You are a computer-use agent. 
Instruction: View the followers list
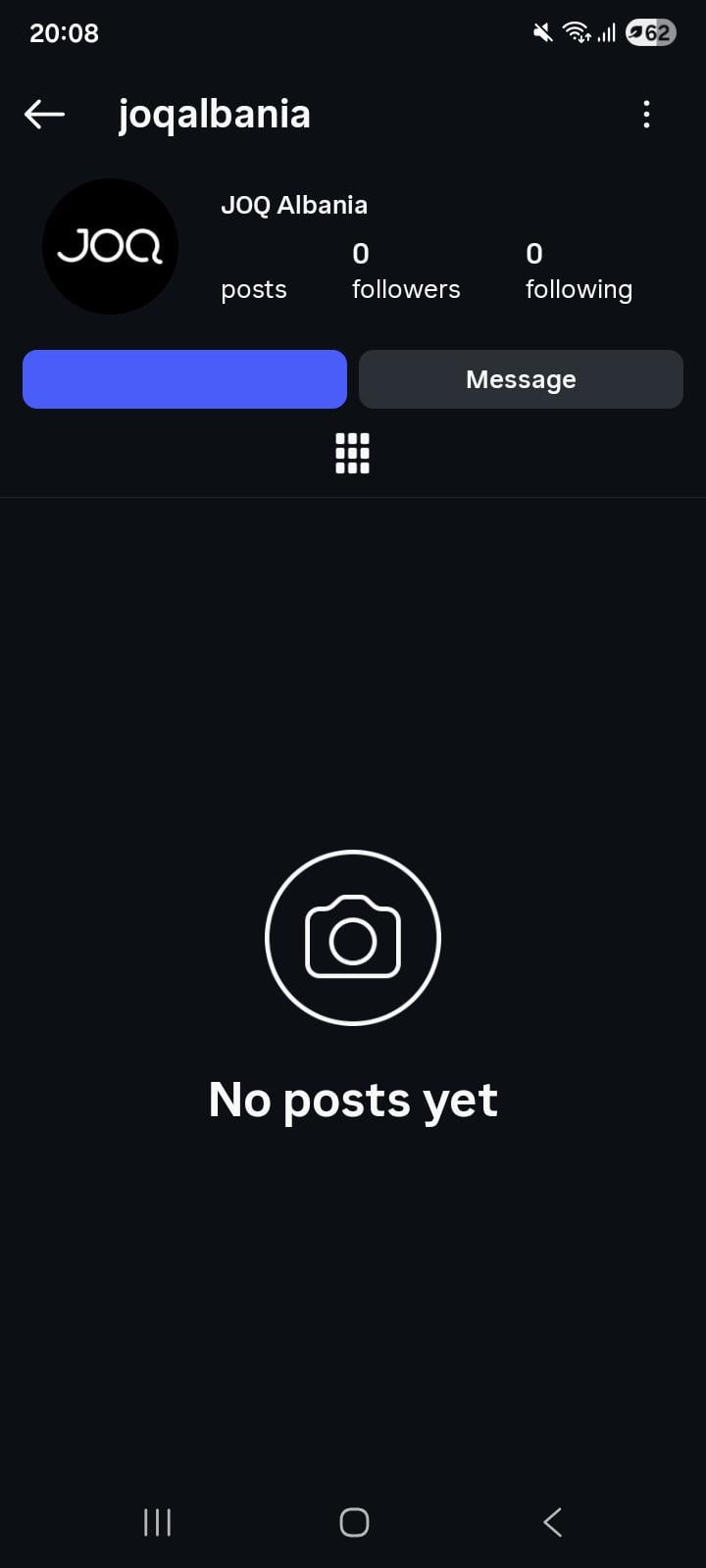click(405, 271)
